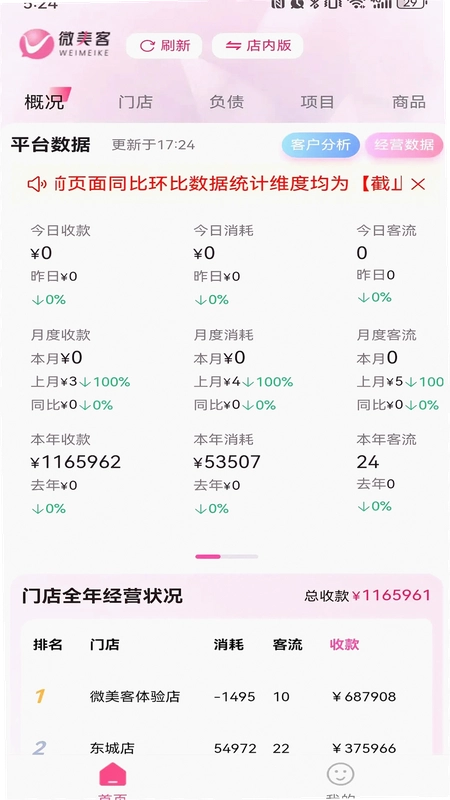Switch to the 商品 tab
The image size is (450, 800).
pyautogui.click(x=409, y=102)
